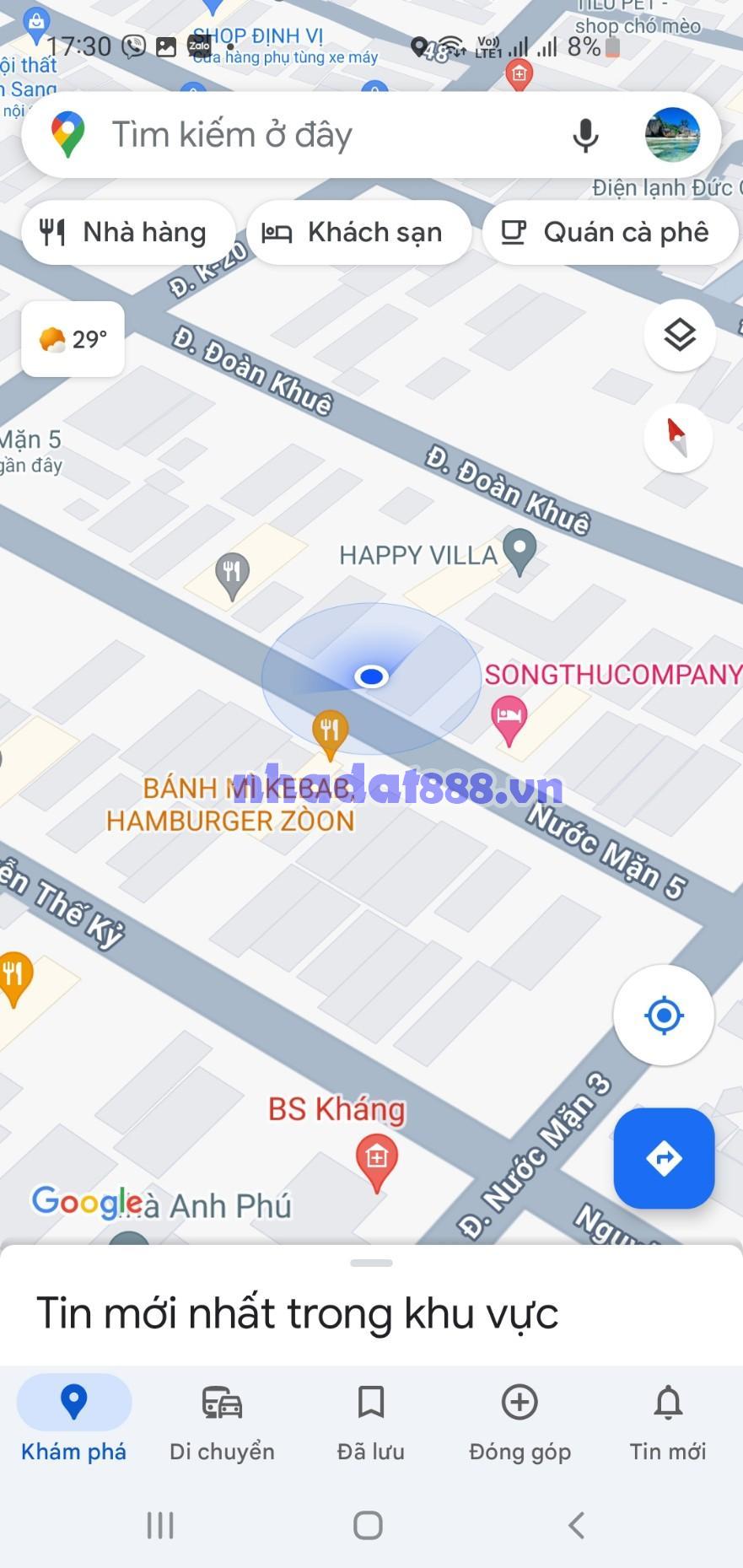
Task: Select the Khách sạn chip
Action: (x=358, y=232)
